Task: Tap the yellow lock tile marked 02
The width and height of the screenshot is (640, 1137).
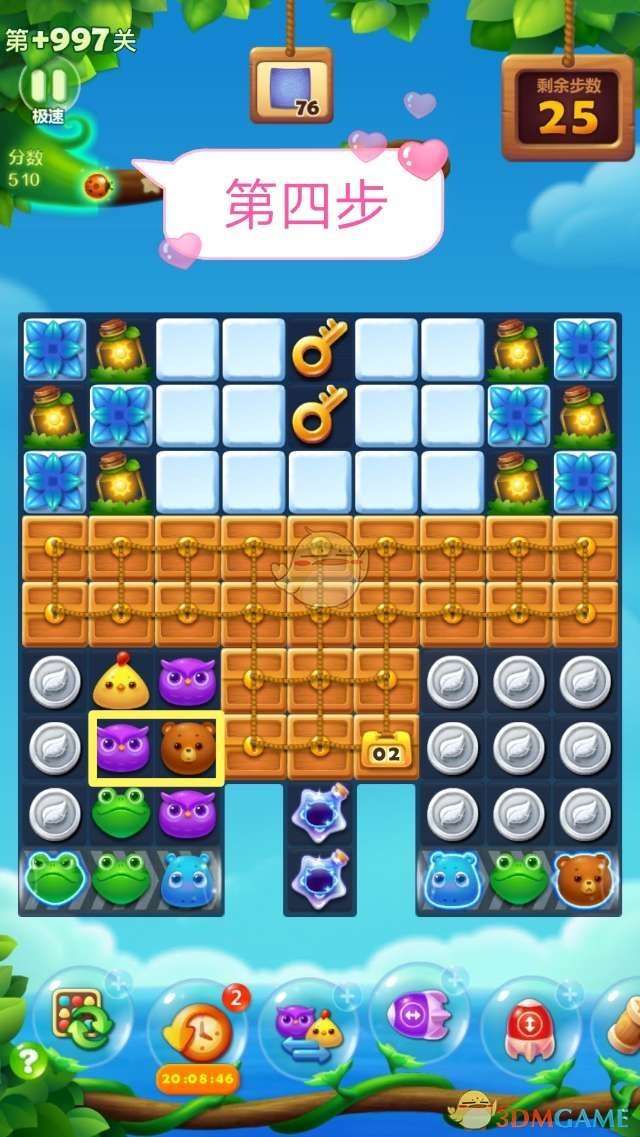Action: coord(386,749)
